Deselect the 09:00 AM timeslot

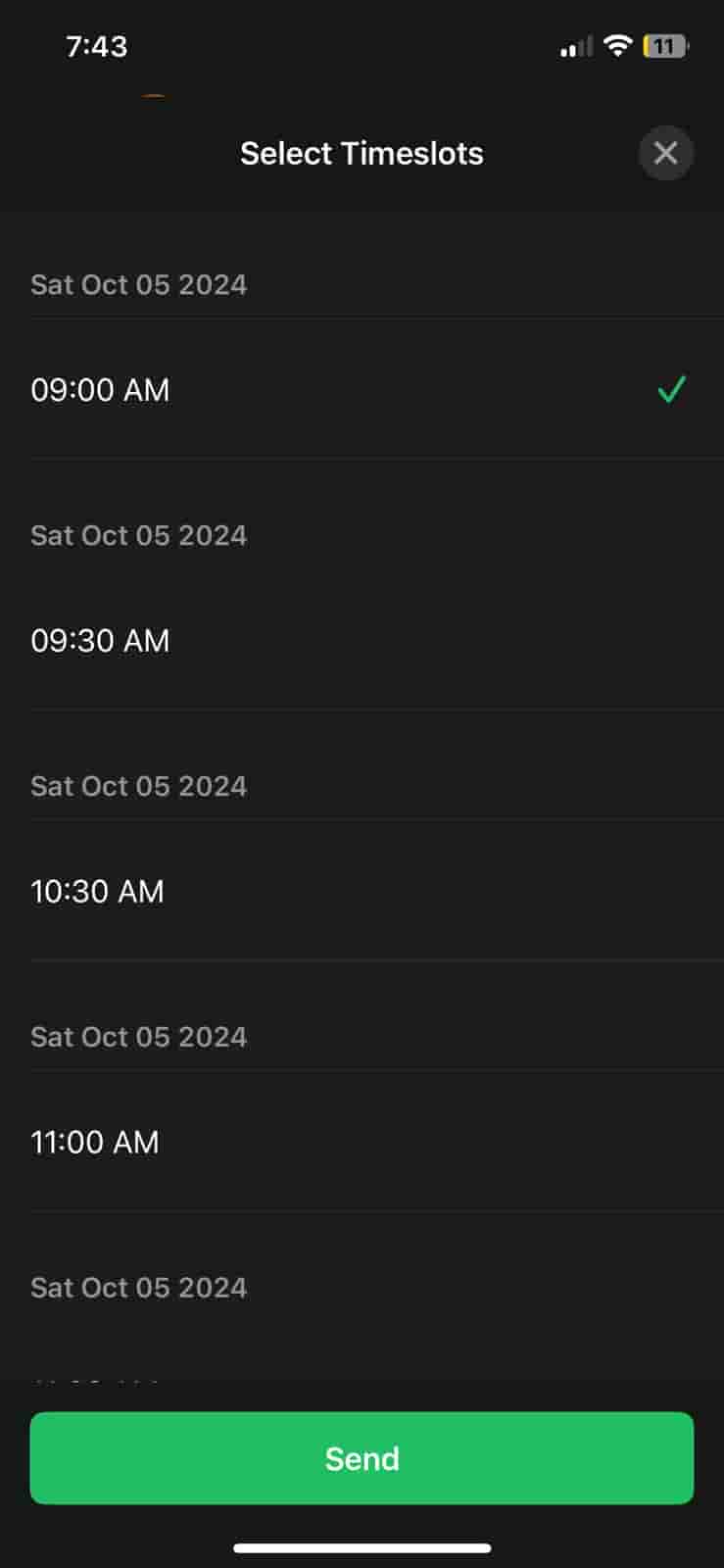tap(362, 390)
